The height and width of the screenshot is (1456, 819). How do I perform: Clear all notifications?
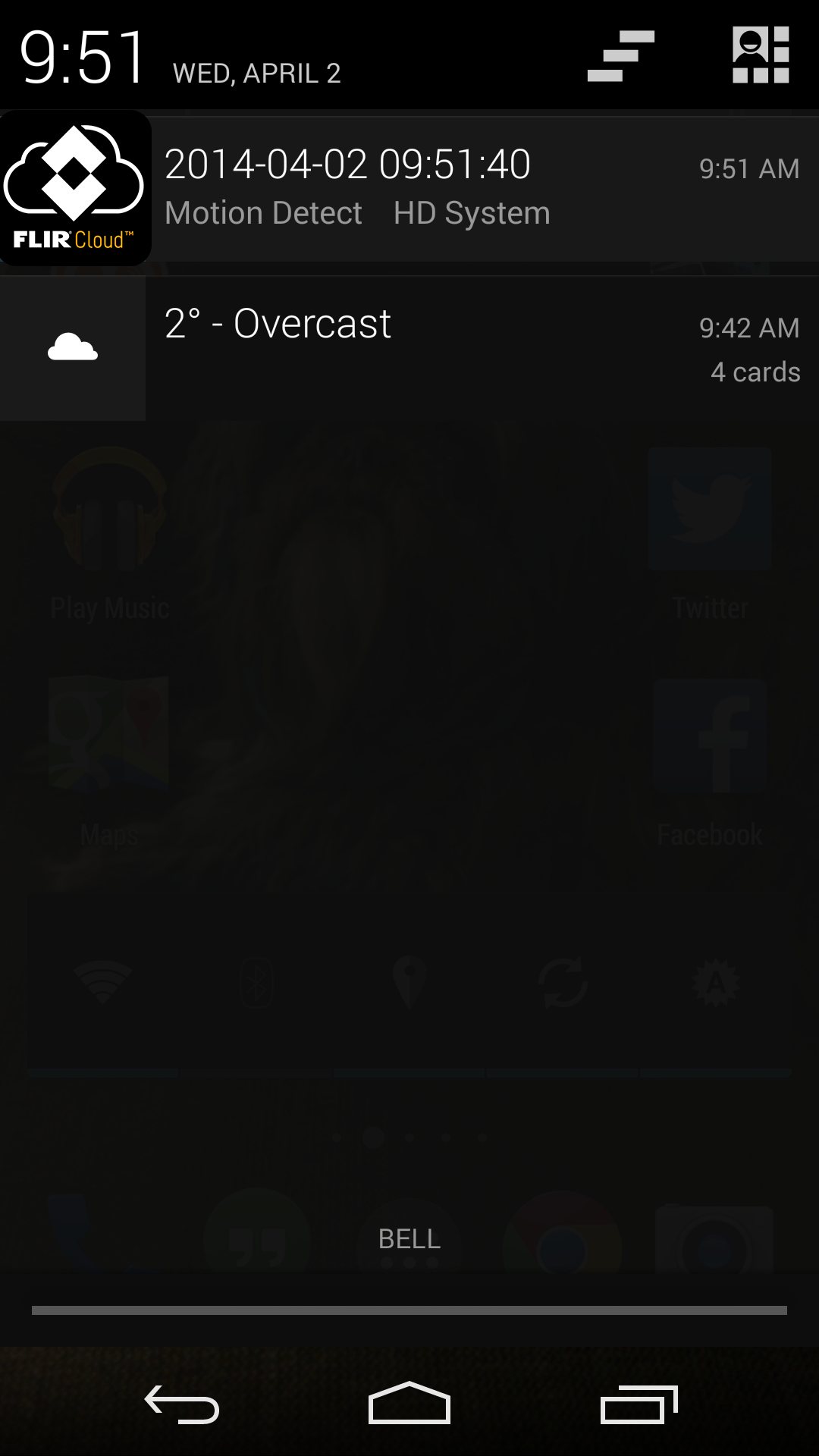(x=620, y=55)
